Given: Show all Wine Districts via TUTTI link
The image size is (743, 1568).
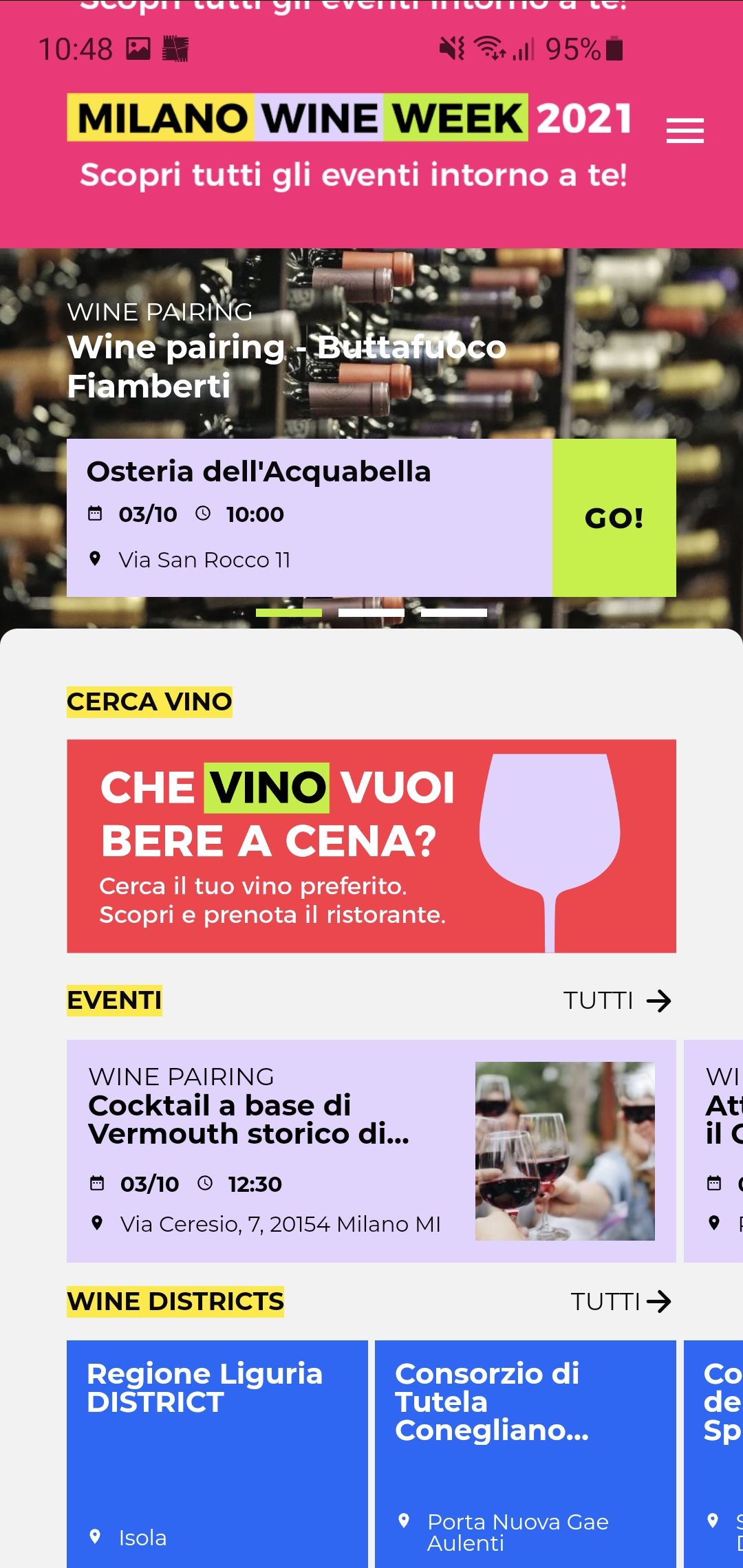Looking at the screenshot, I should point(620,1301).
